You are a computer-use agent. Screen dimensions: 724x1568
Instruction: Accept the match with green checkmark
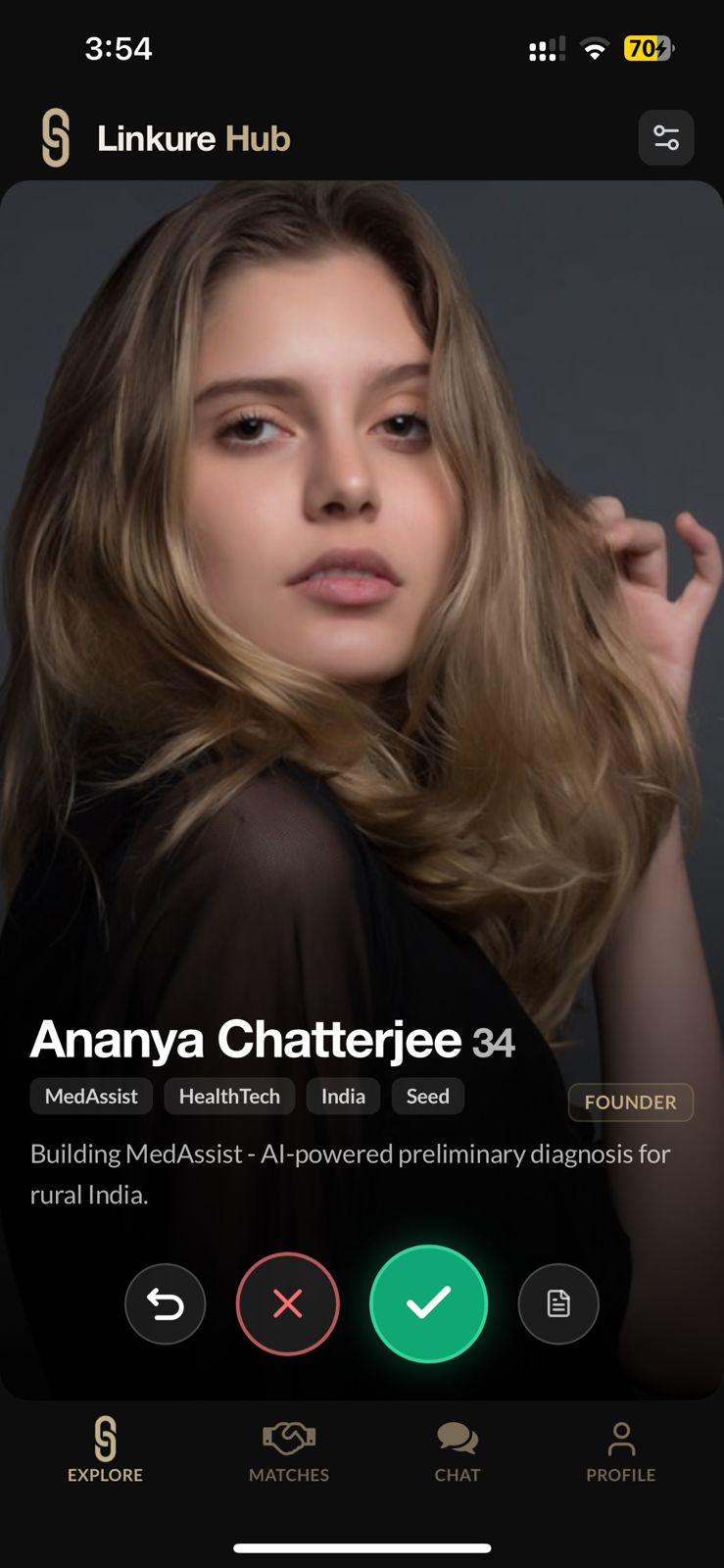[428, 1303]
